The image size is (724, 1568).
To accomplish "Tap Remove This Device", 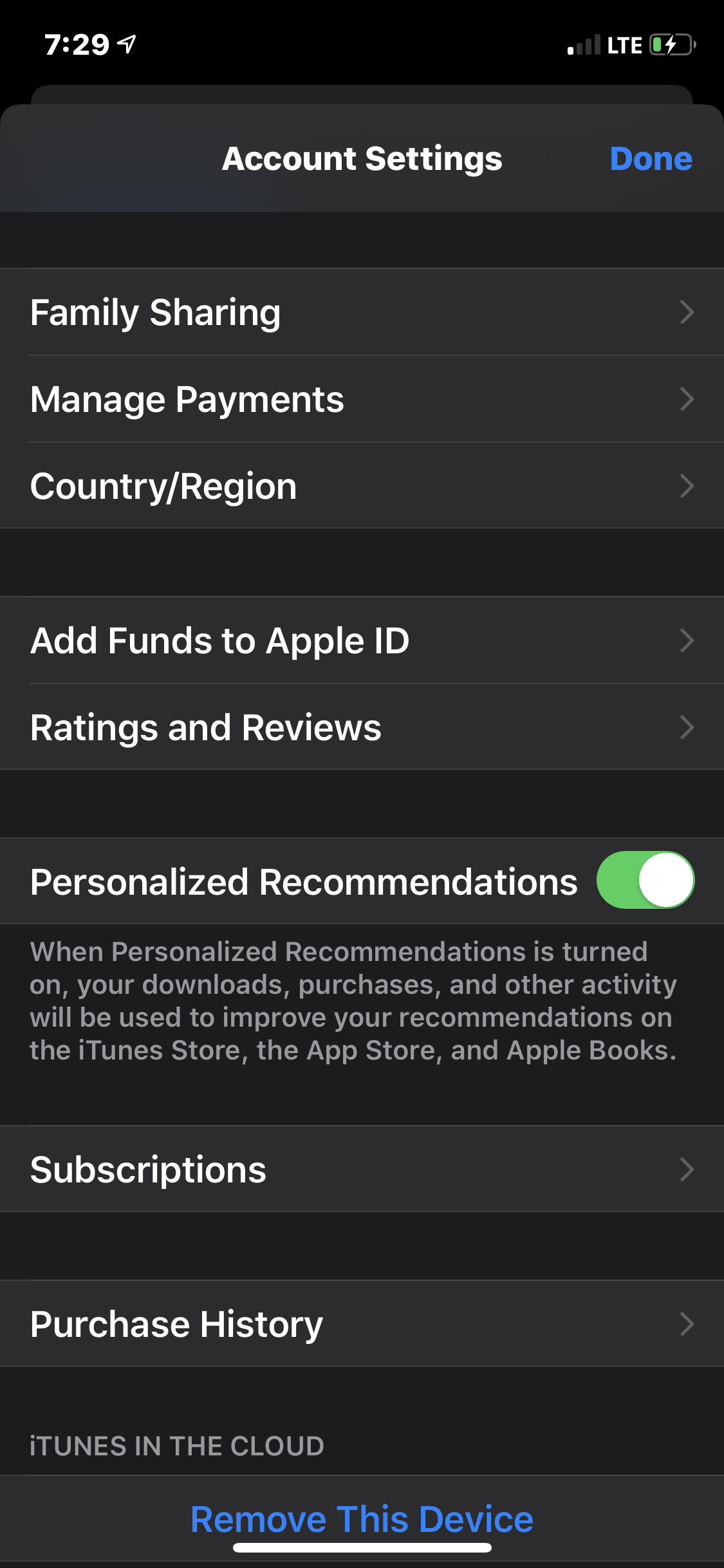I will 362,1519.
